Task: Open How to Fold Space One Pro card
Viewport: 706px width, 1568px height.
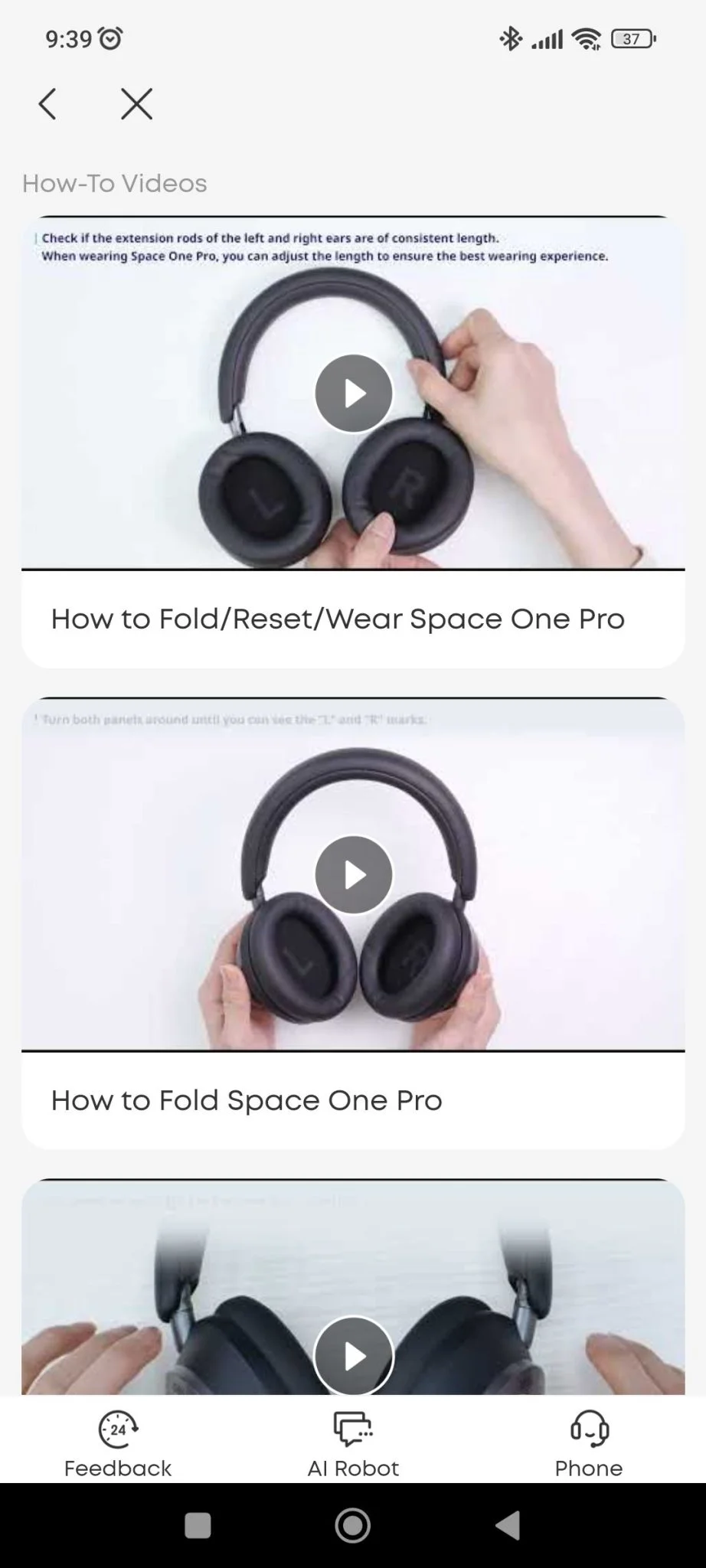Action: (247, 1100)
